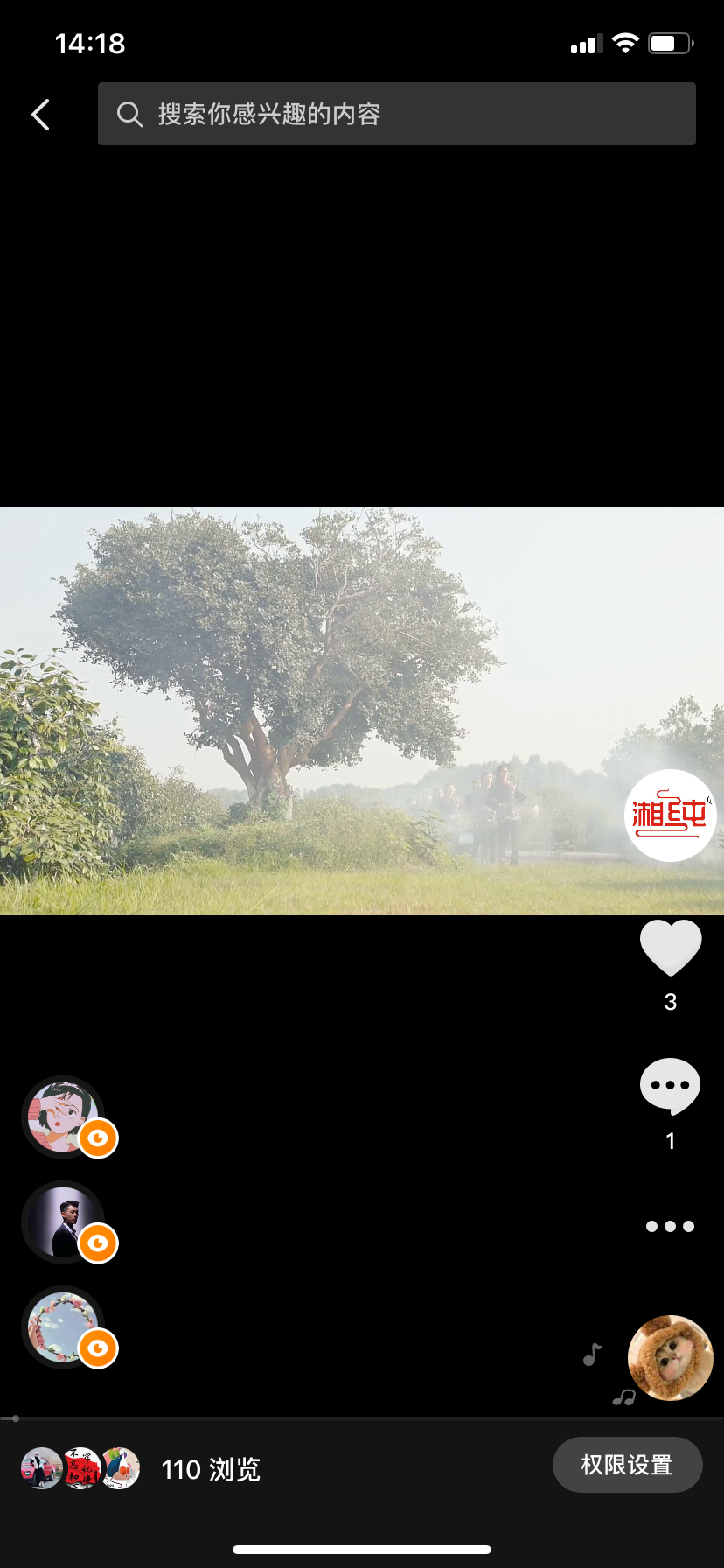Open the three-dot more options menu
The image size is (724, 1568).
click(x=671, y=1226)
